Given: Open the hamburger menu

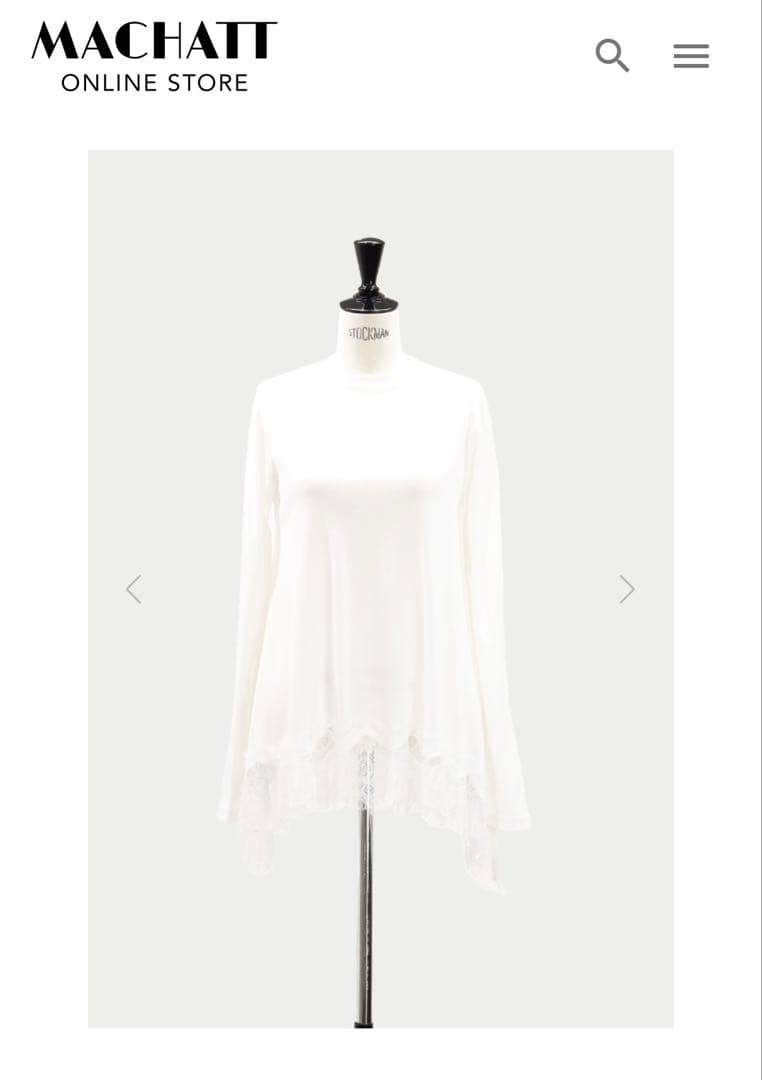Looking at the screenshot, I should (x=691, y=56).
